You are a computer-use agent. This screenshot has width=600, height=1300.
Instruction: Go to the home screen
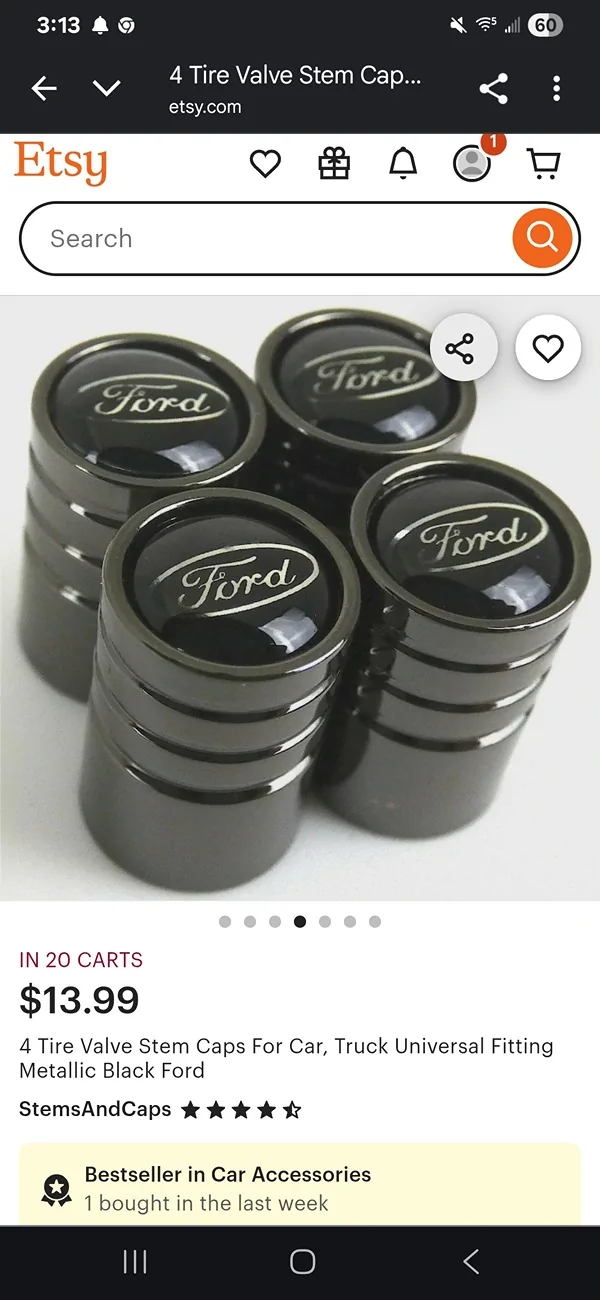(x=302, y=1262)
